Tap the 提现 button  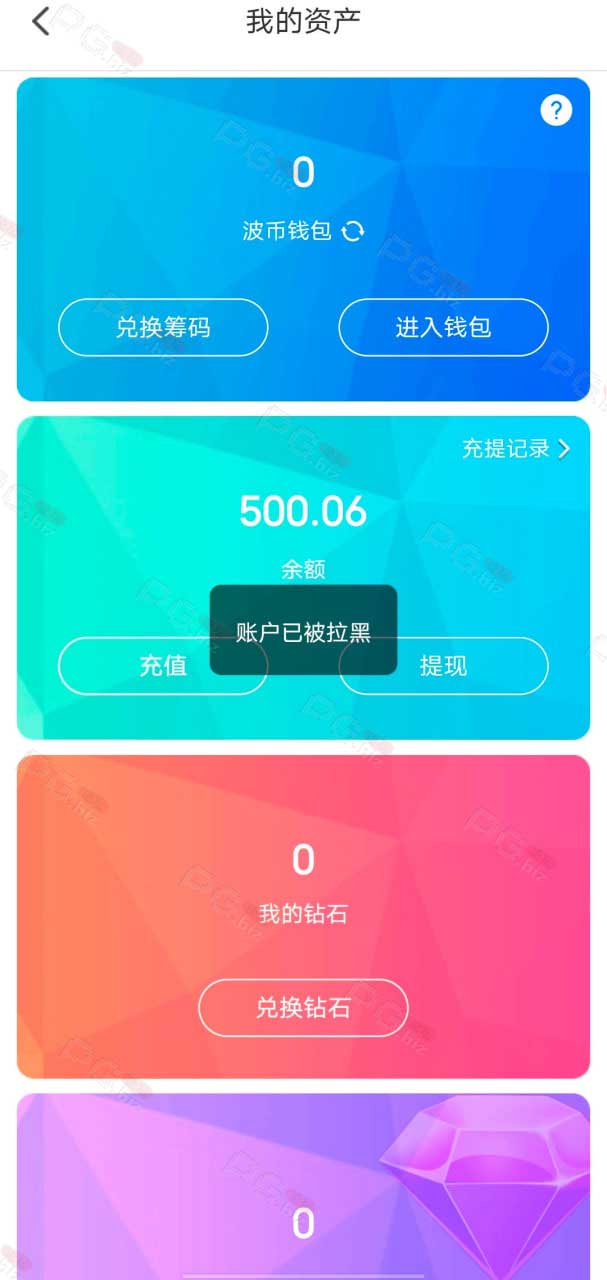443,666
